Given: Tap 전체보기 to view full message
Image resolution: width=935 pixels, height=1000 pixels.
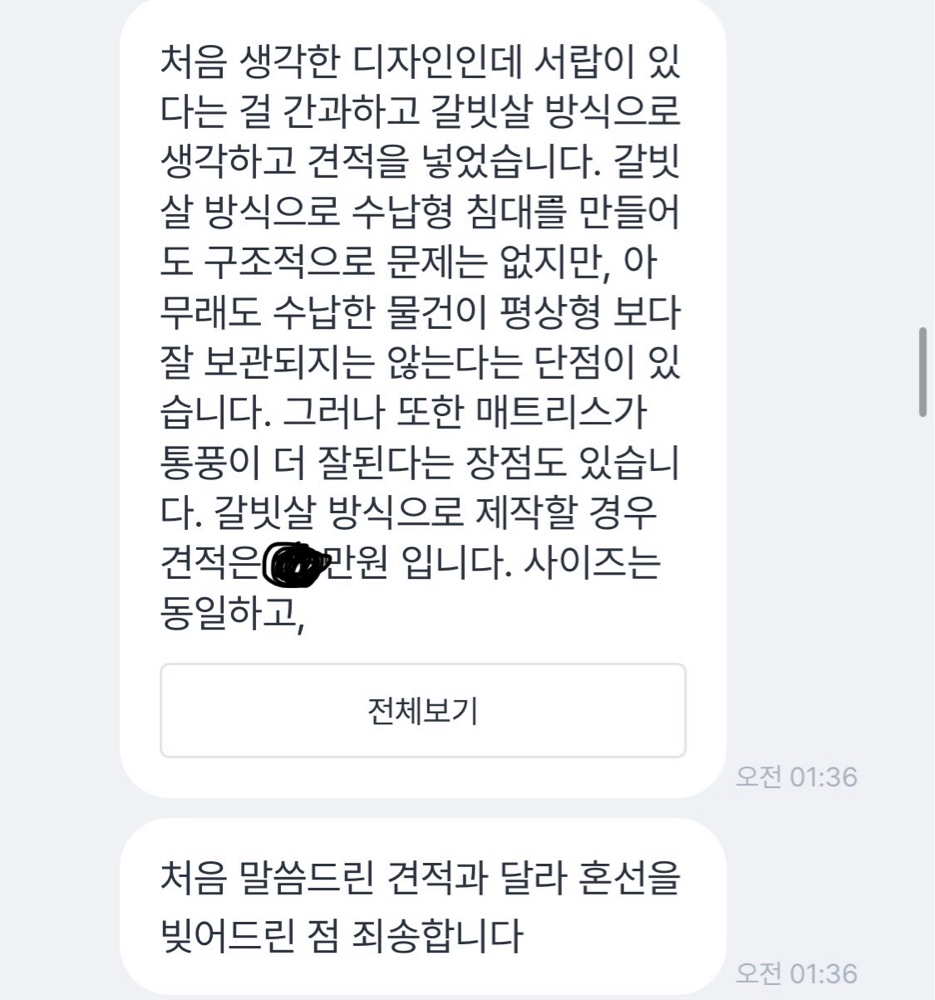Looking at the screenshot, I should tap(423, 710).
